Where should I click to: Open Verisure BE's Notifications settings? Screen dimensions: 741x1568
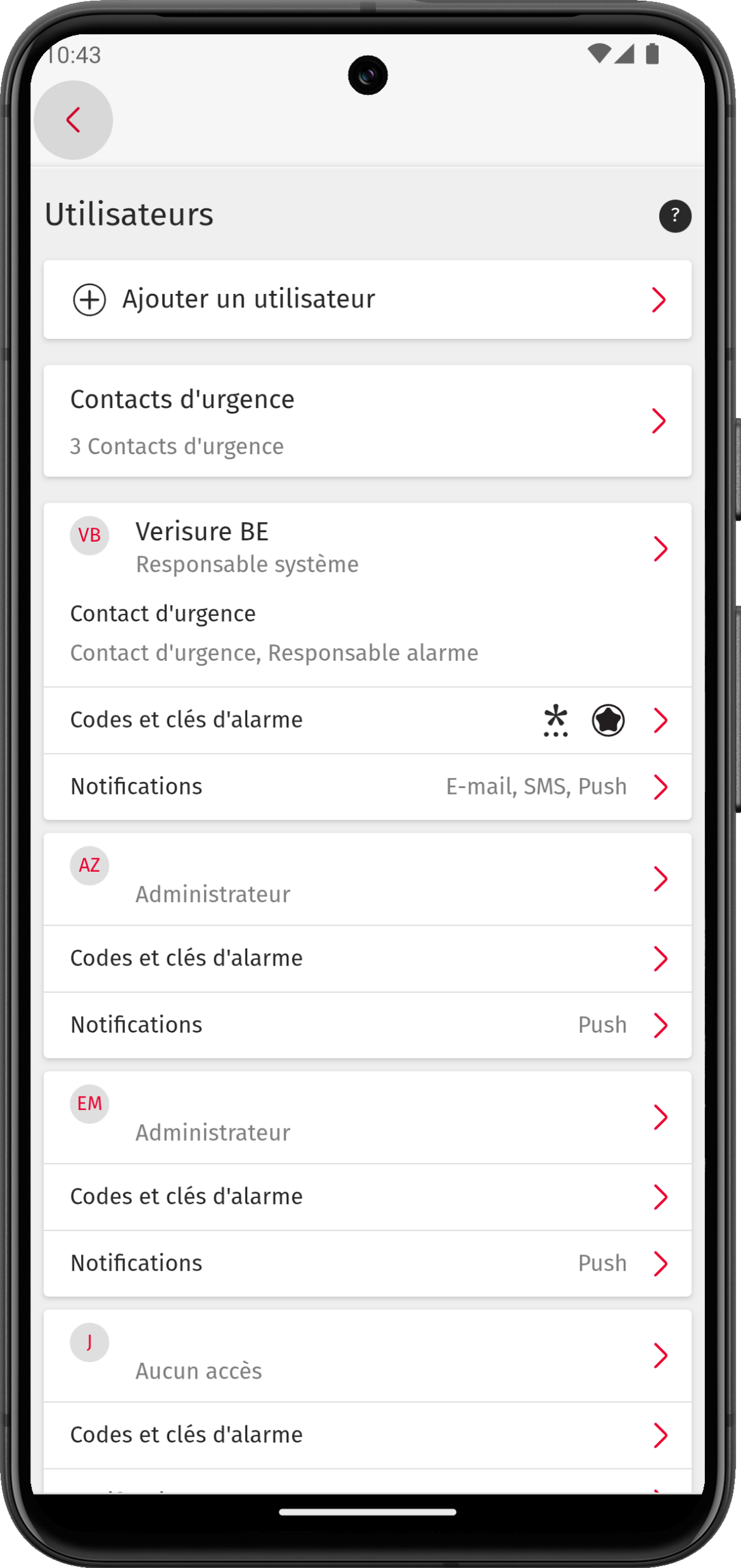(367, 787)
